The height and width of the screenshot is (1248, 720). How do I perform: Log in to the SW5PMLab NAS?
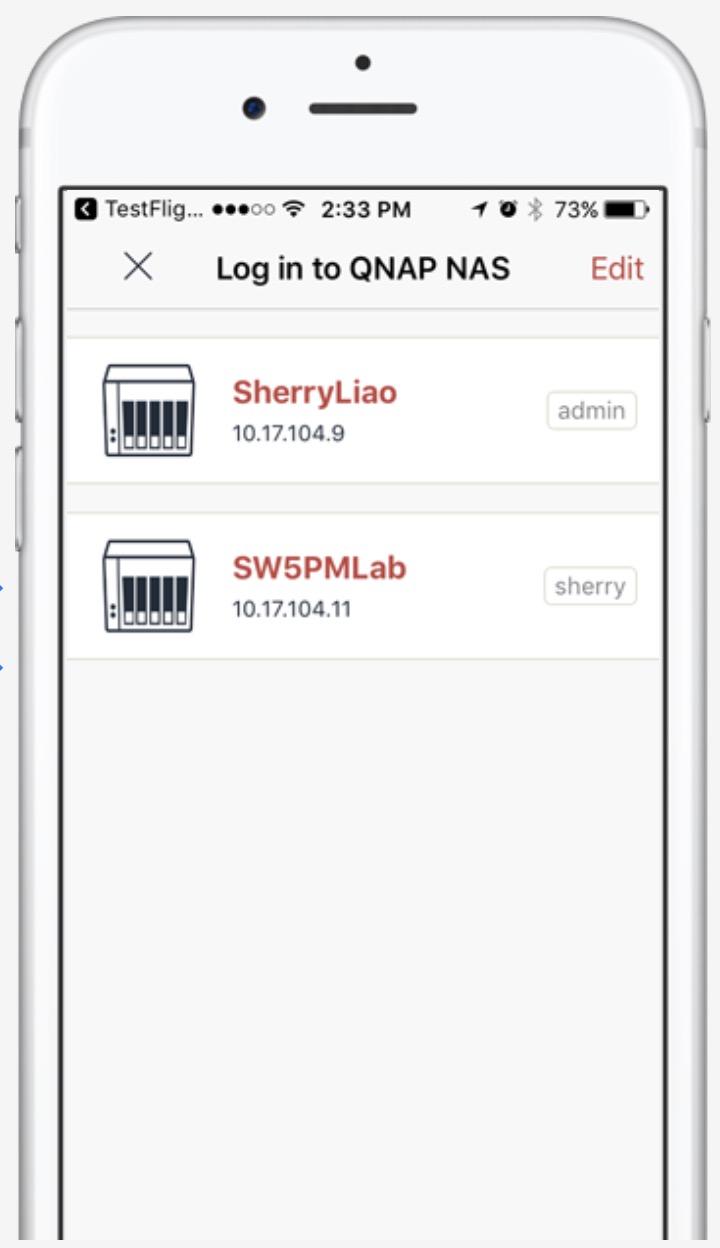(x=319, y=585)
